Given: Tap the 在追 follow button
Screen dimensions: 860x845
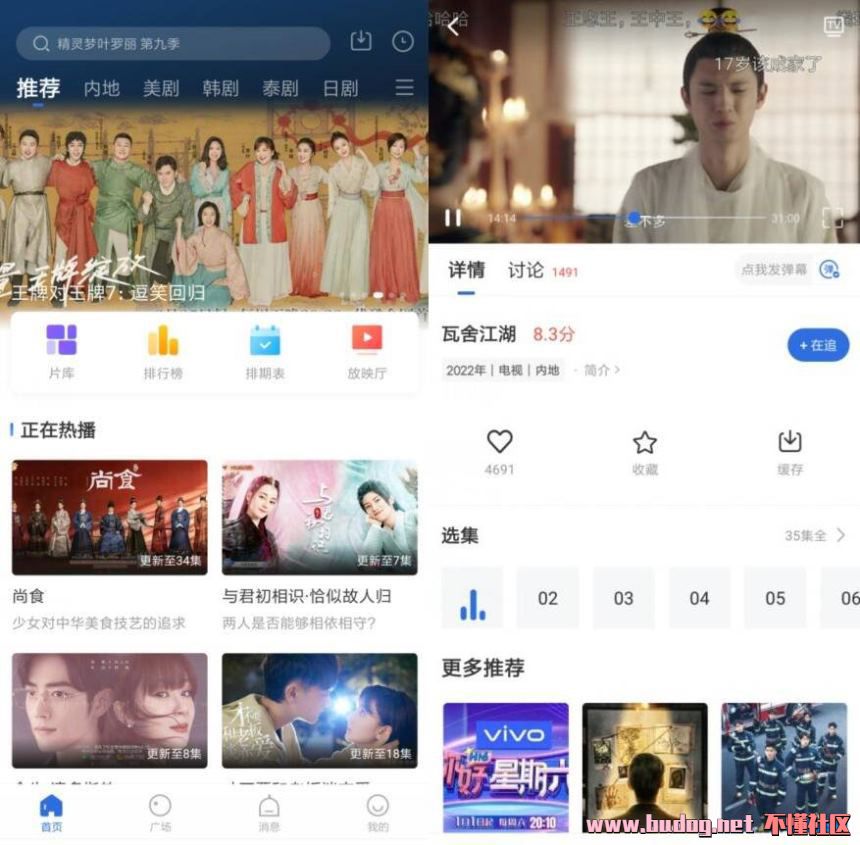Looking at the screenshot, I should point(818,345).
